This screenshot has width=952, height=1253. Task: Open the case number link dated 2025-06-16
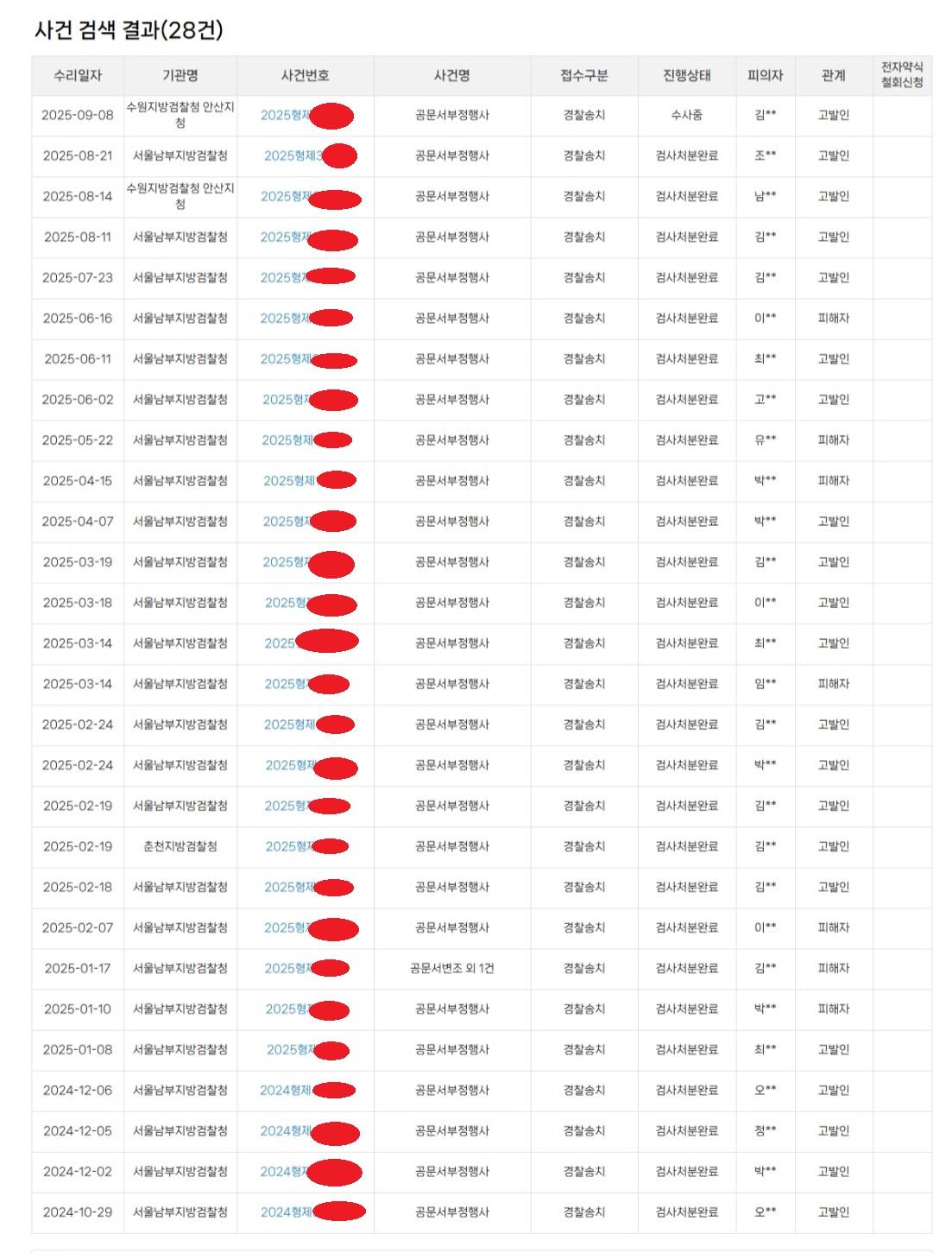[285, 319]
